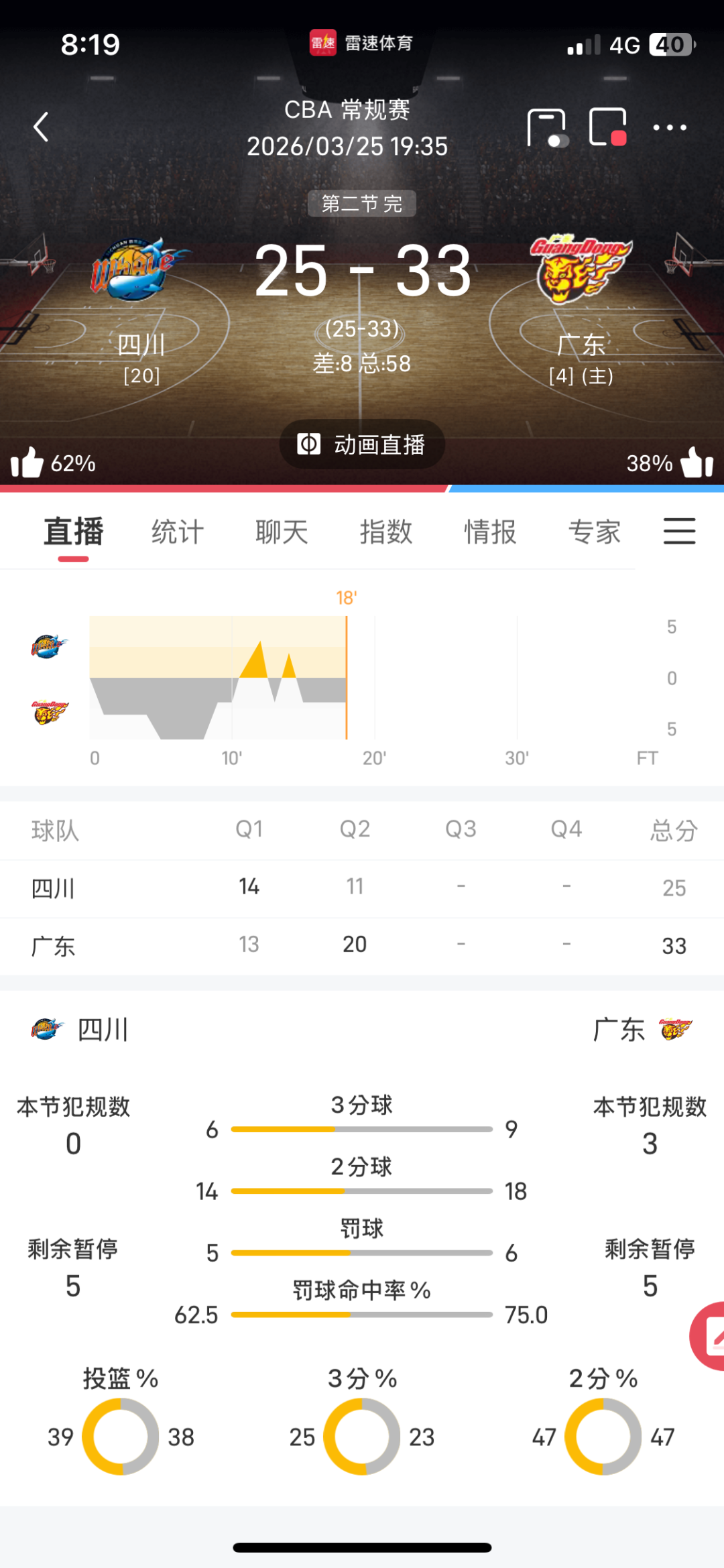Switch to the 统计 tab
The width and height of the screenshot is (724, 1568).
(x=178, y=532)
